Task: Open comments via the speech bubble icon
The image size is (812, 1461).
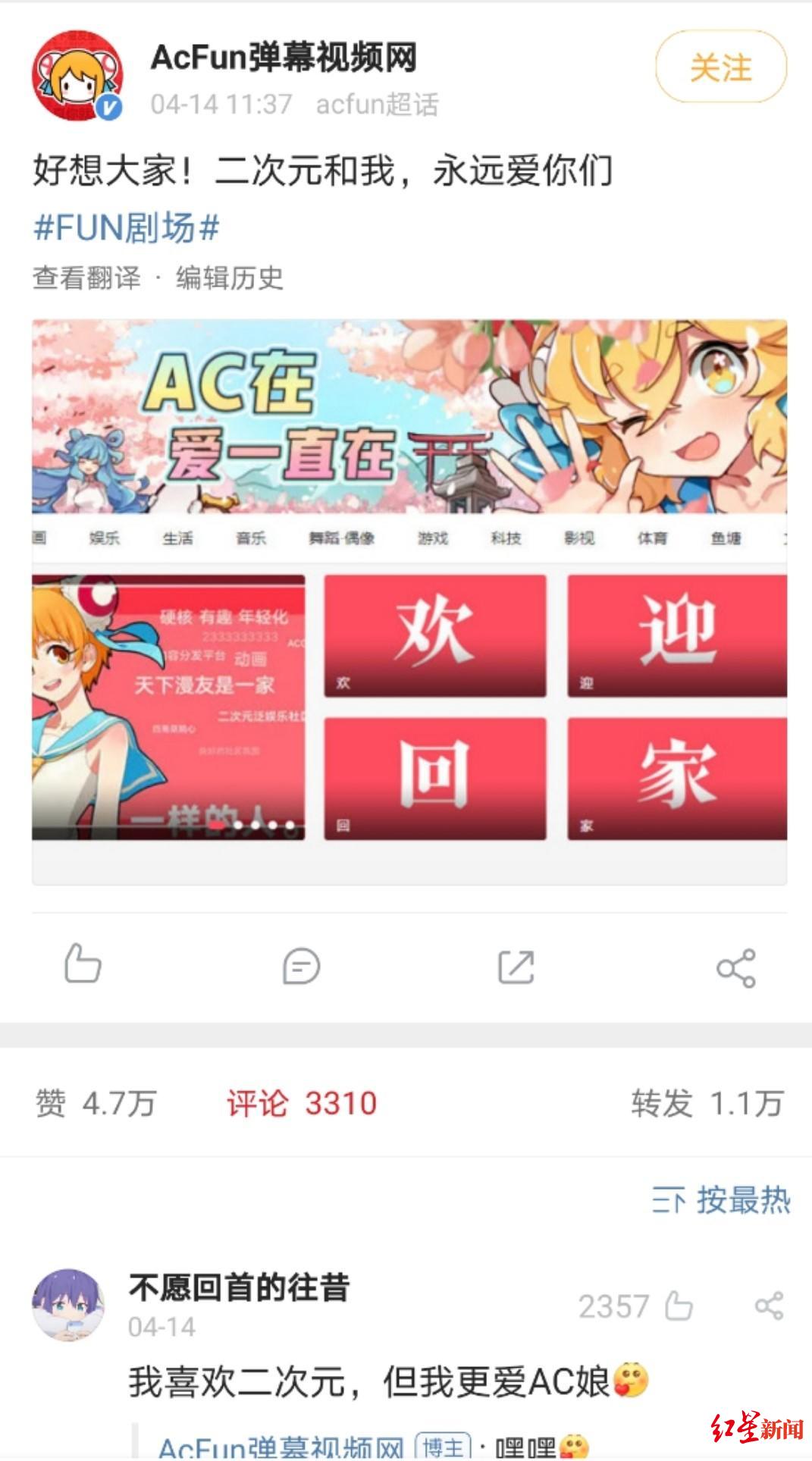Action: 300,965
